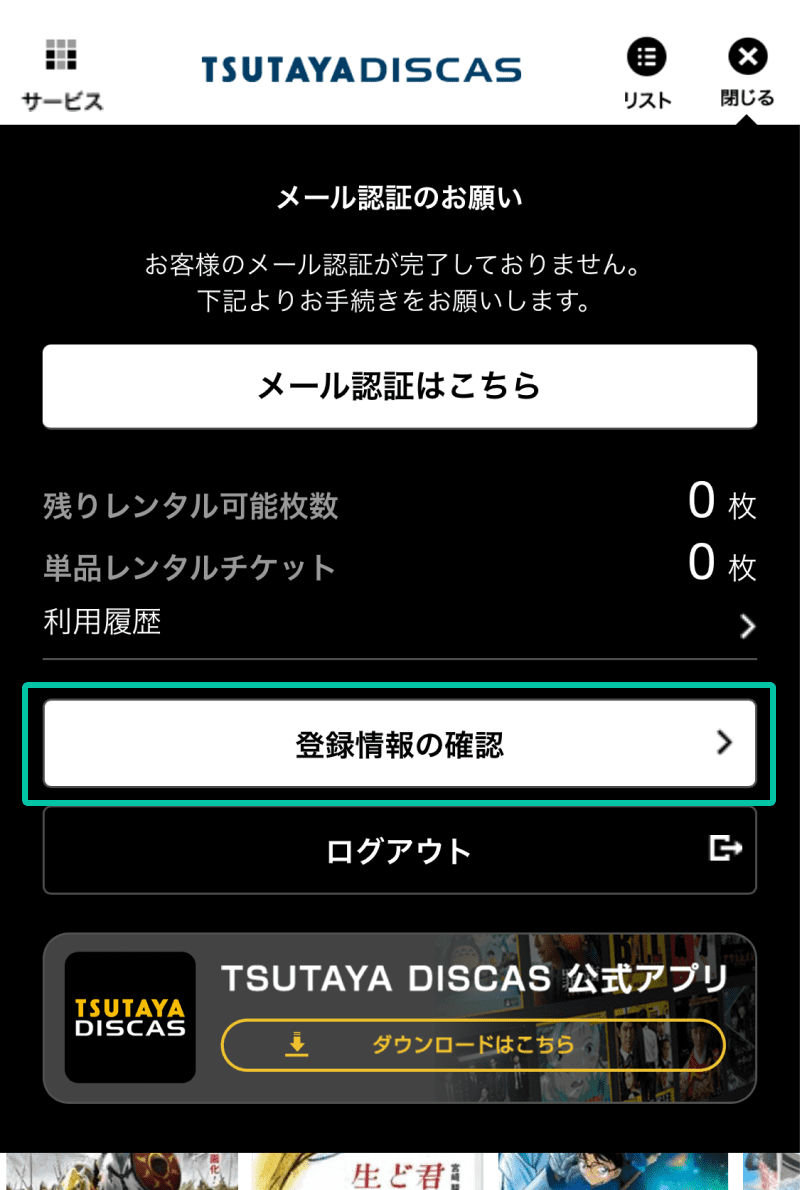Viewport: 800px width, 1190px height.
Task: Tap the TSUTAYA DISCAS logo in header
Action: (x=361, y=70)
